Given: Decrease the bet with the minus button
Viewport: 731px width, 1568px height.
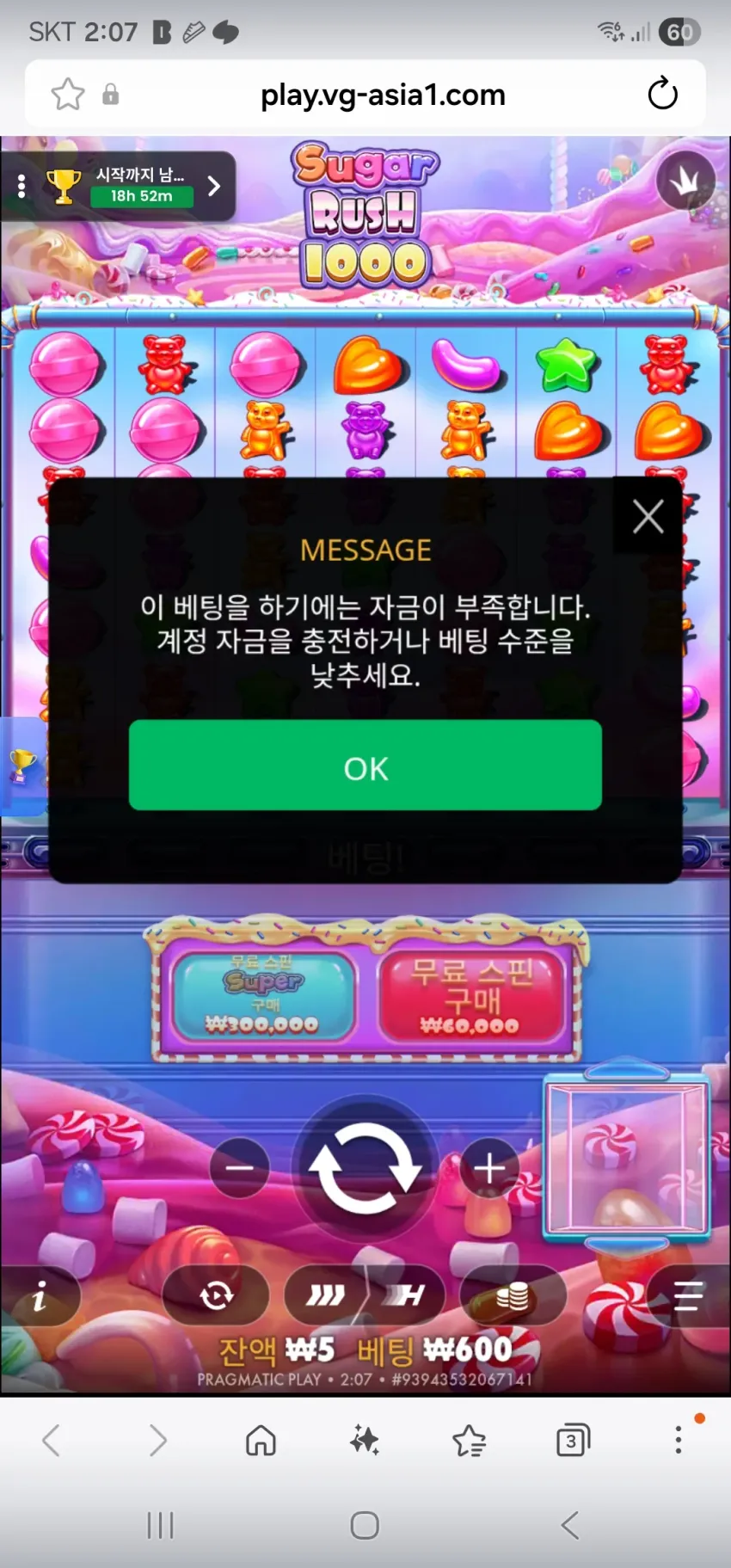Looking at the screenshot, I should pyautogui.click(x=239, y=1167).
